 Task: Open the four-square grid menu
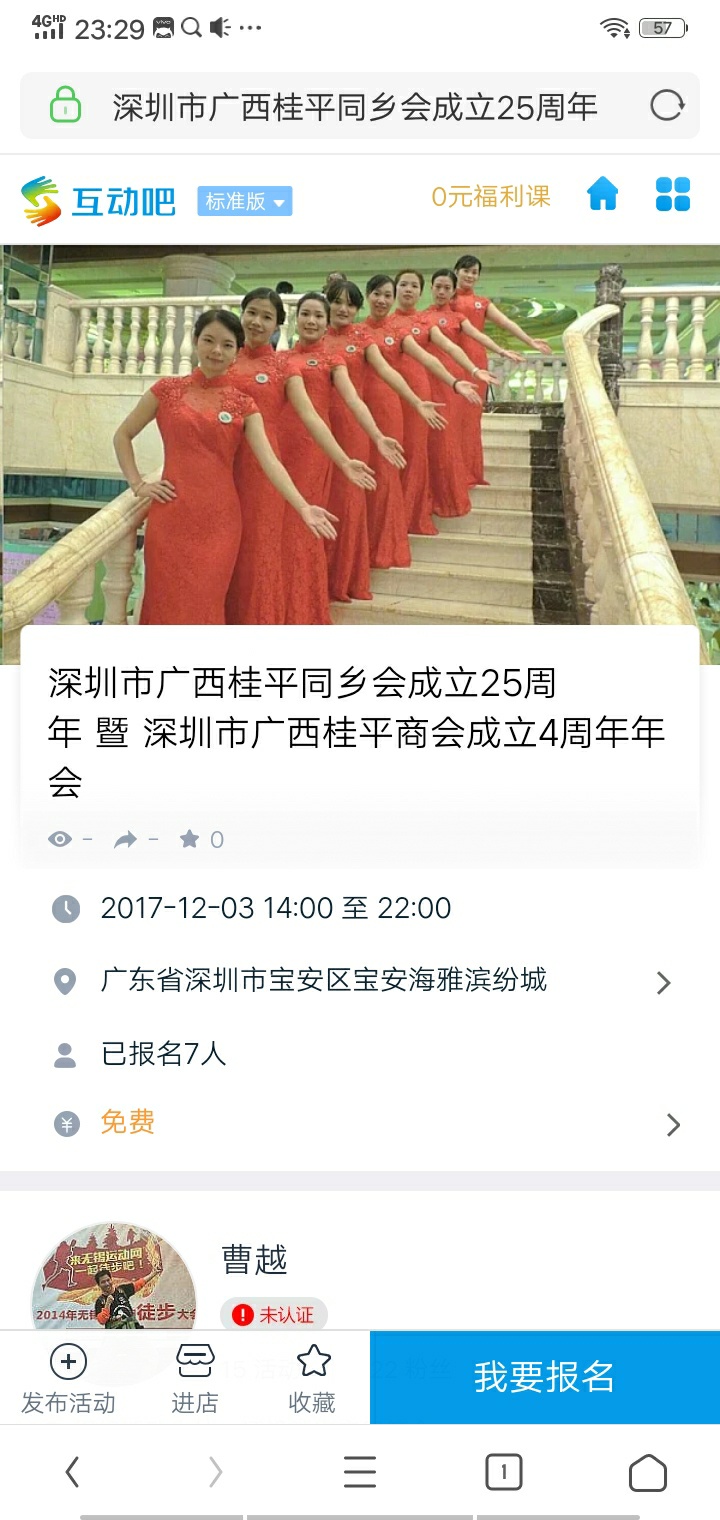coord(673,194)
